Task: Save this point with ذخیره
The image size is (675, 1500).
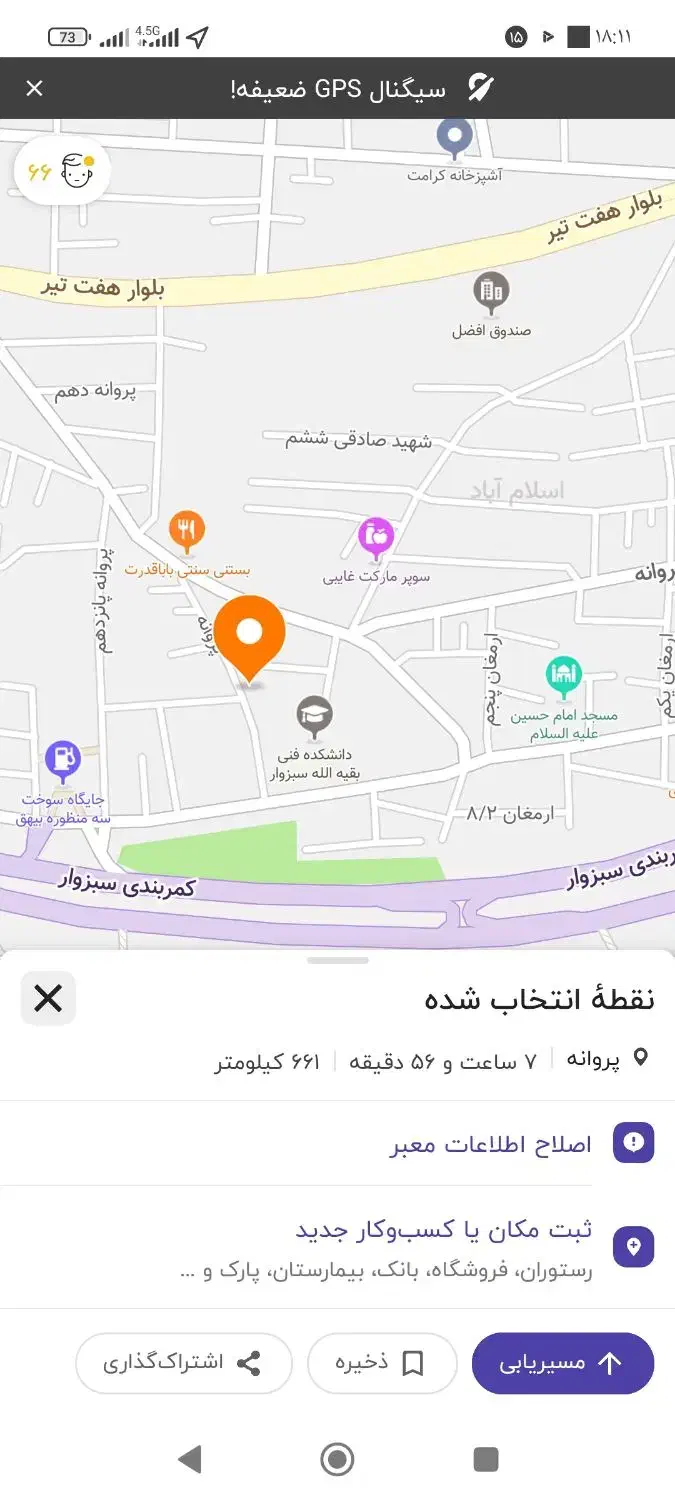Action: click(x=382, y=1363)
